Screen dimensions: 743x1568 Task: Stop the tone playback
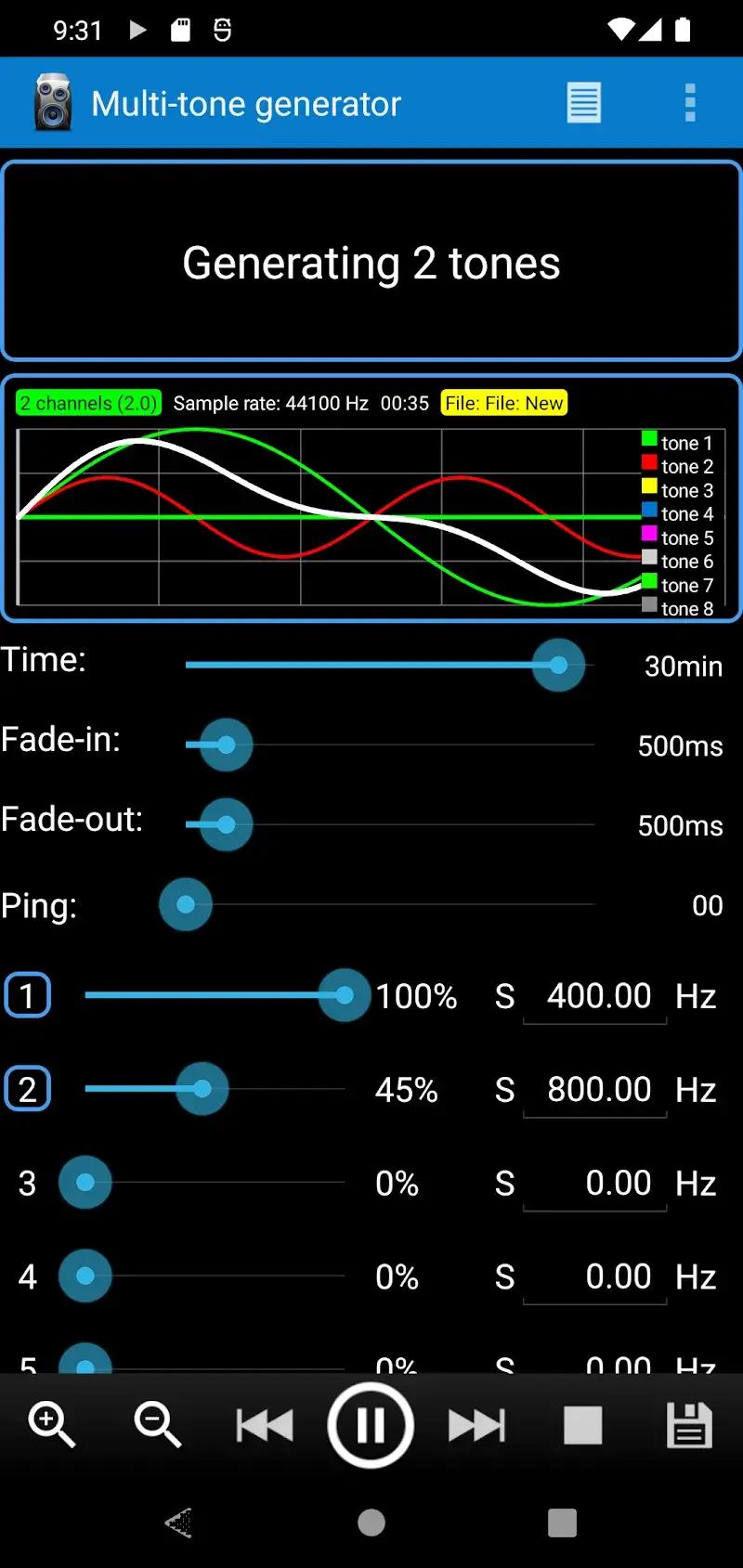click(x=583, y=1425)
